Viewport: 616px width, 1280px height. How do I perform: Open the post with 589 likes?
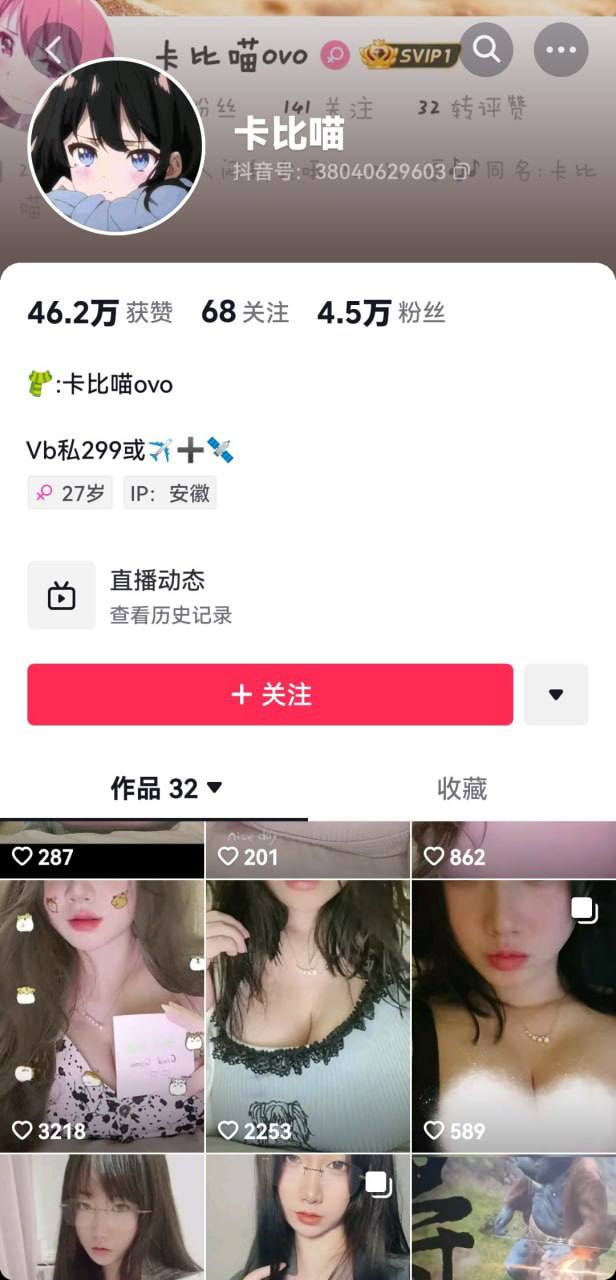[x=513, y=1015]
